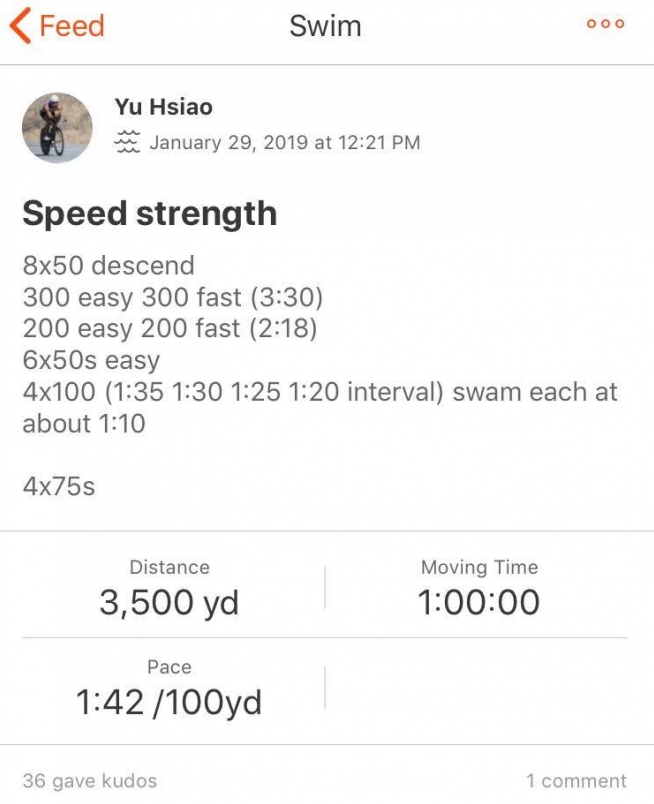
Task: View the 36 athletes who gave kudos
Action: (89, 781)
